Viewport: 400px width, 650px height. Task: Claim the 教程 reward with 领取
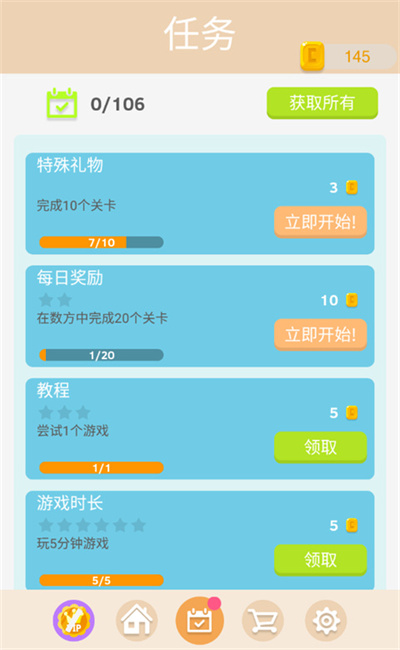click(x=320, y=447)
